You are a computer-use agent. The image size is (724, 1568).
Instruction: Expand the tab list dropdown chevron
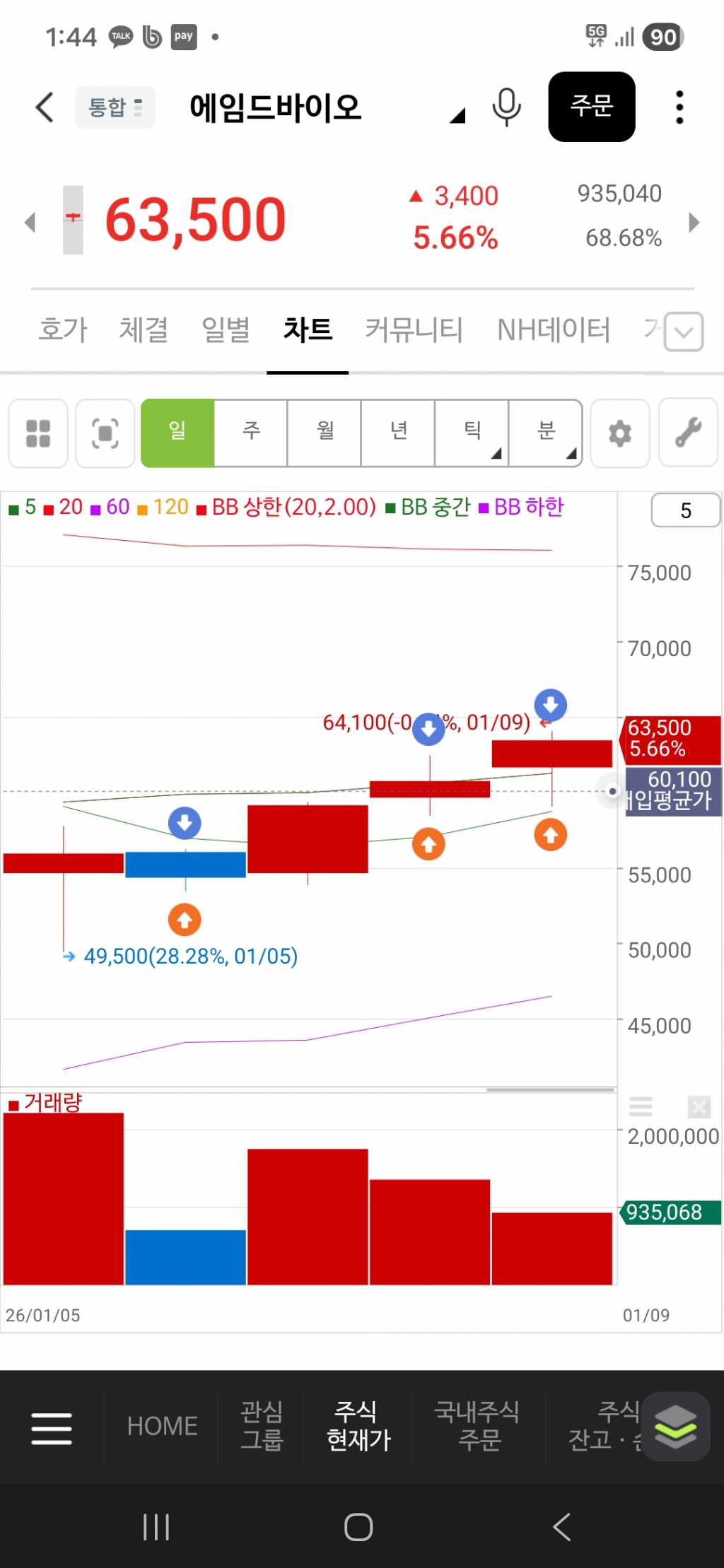pos(684,332)
